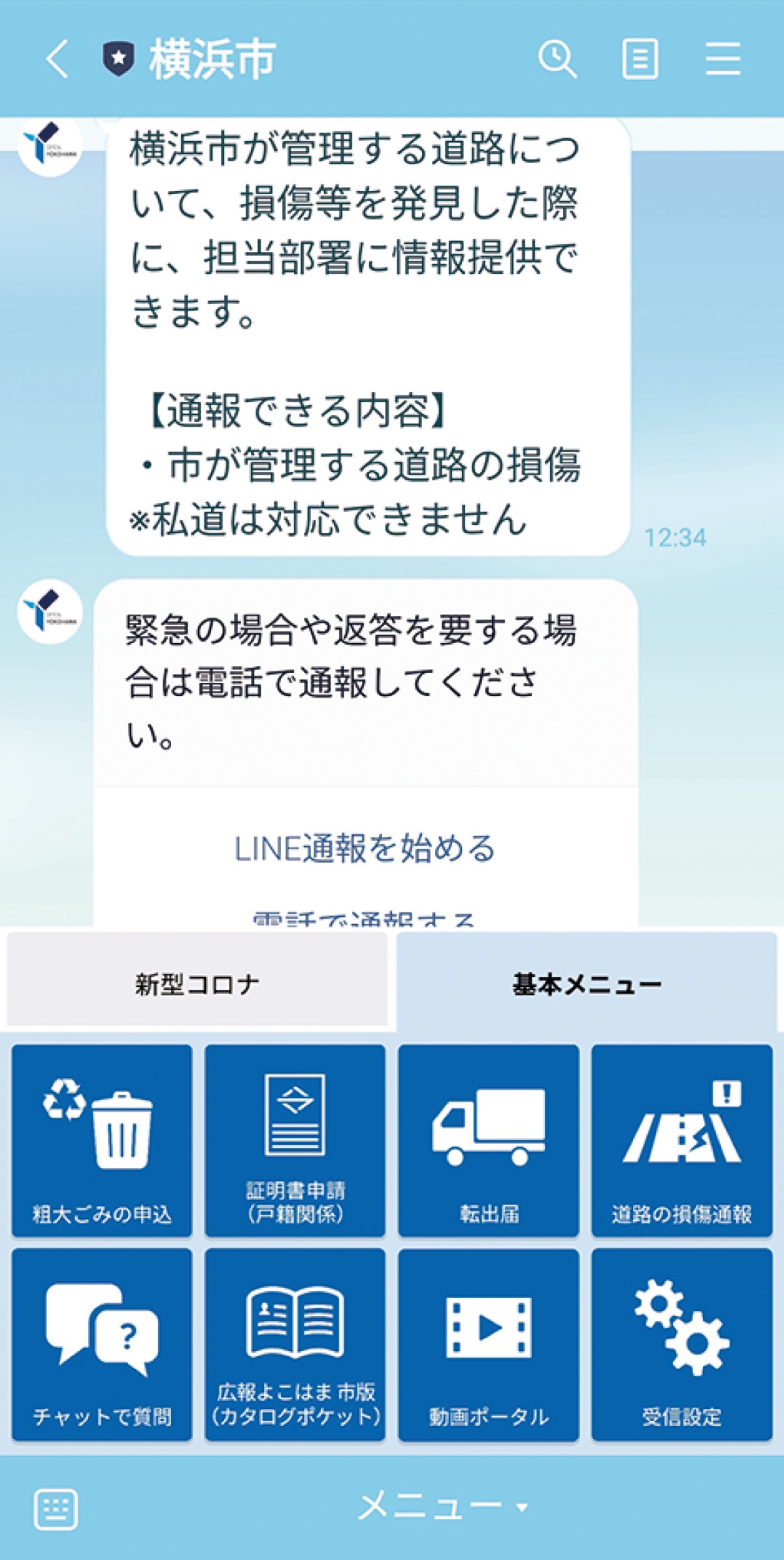Open 証明書申請(戸籍関係) tile
This screenshot has width=784, height=1560.
point(295,1140)
